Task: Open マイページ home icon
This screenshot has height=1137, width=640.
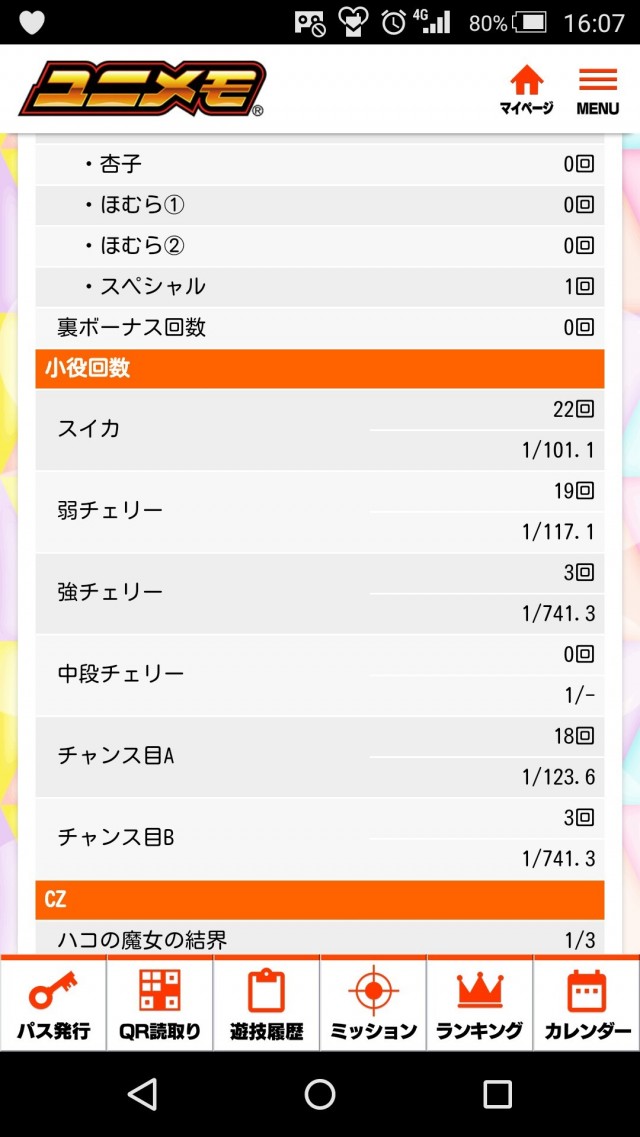Action: click(x=526, y=90)
